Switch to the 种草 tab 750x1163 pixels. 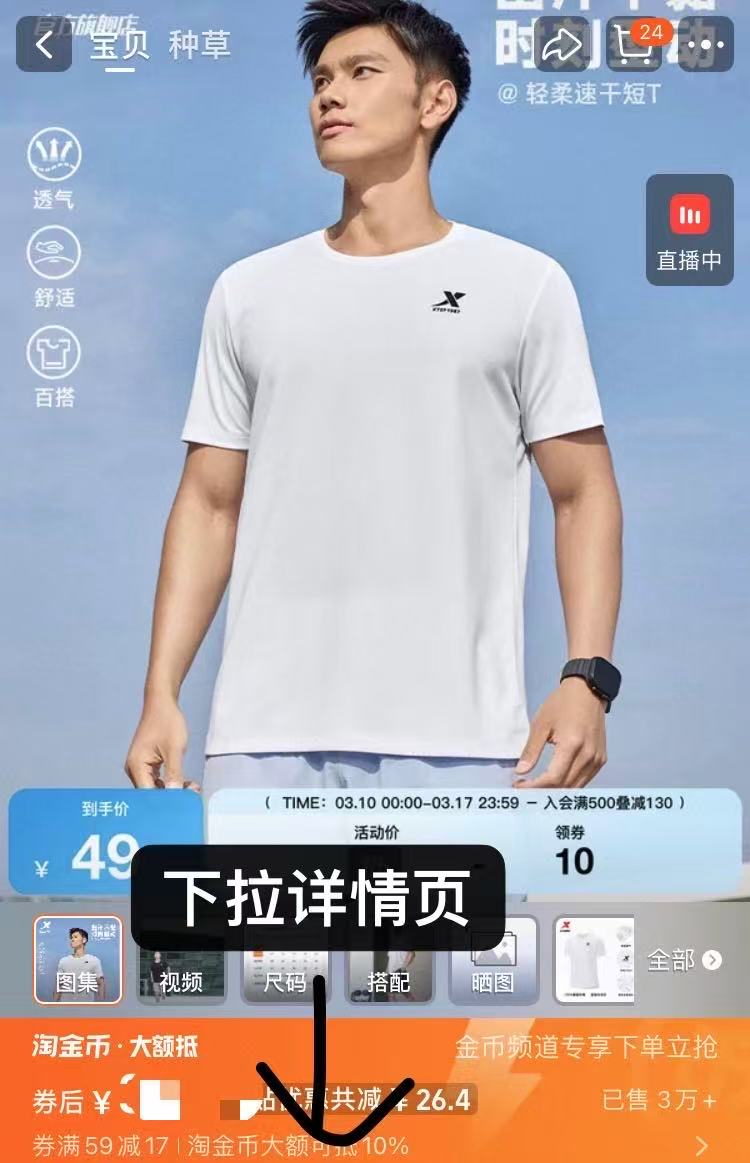click(x=199, y=45)
